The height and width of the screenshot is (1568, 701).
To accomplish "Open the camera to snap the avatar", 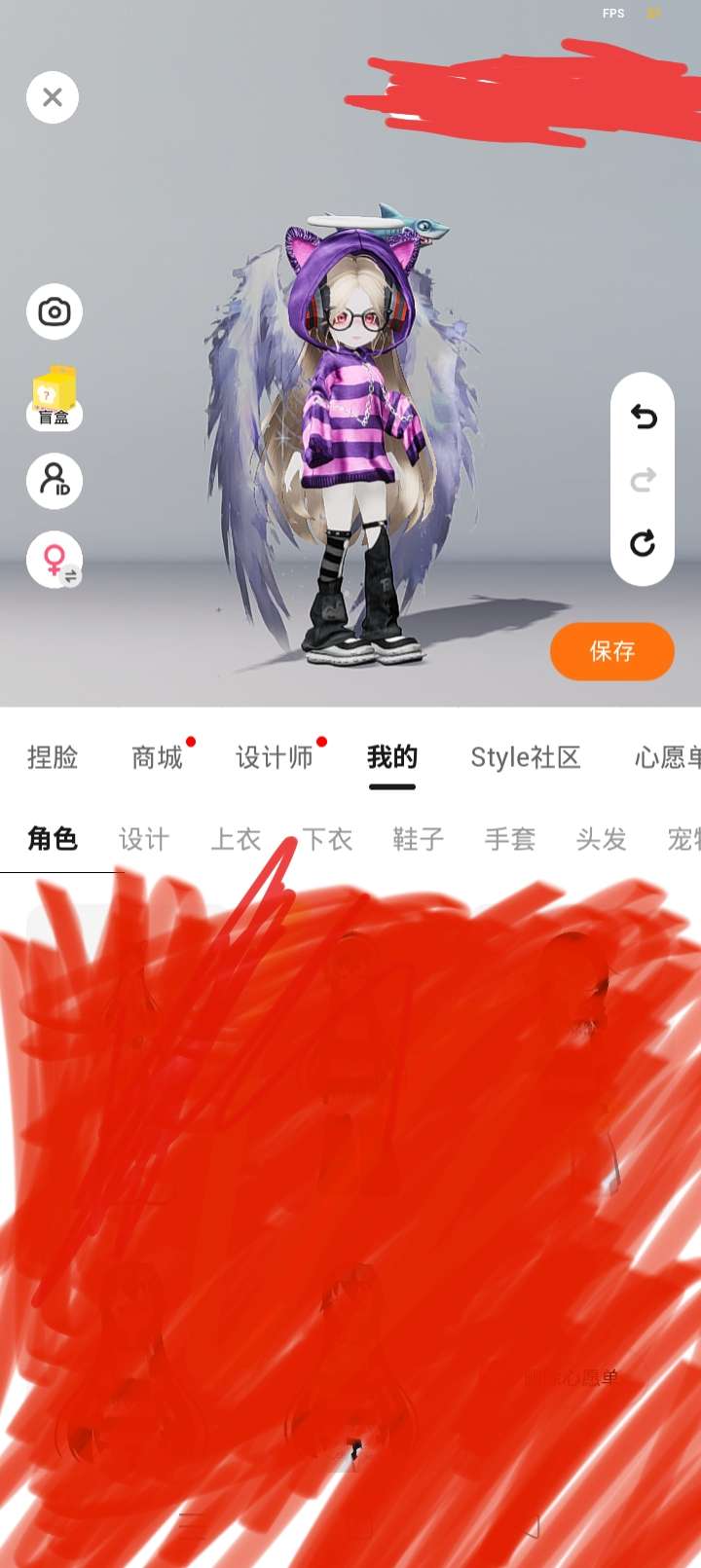I will (54, 311).
